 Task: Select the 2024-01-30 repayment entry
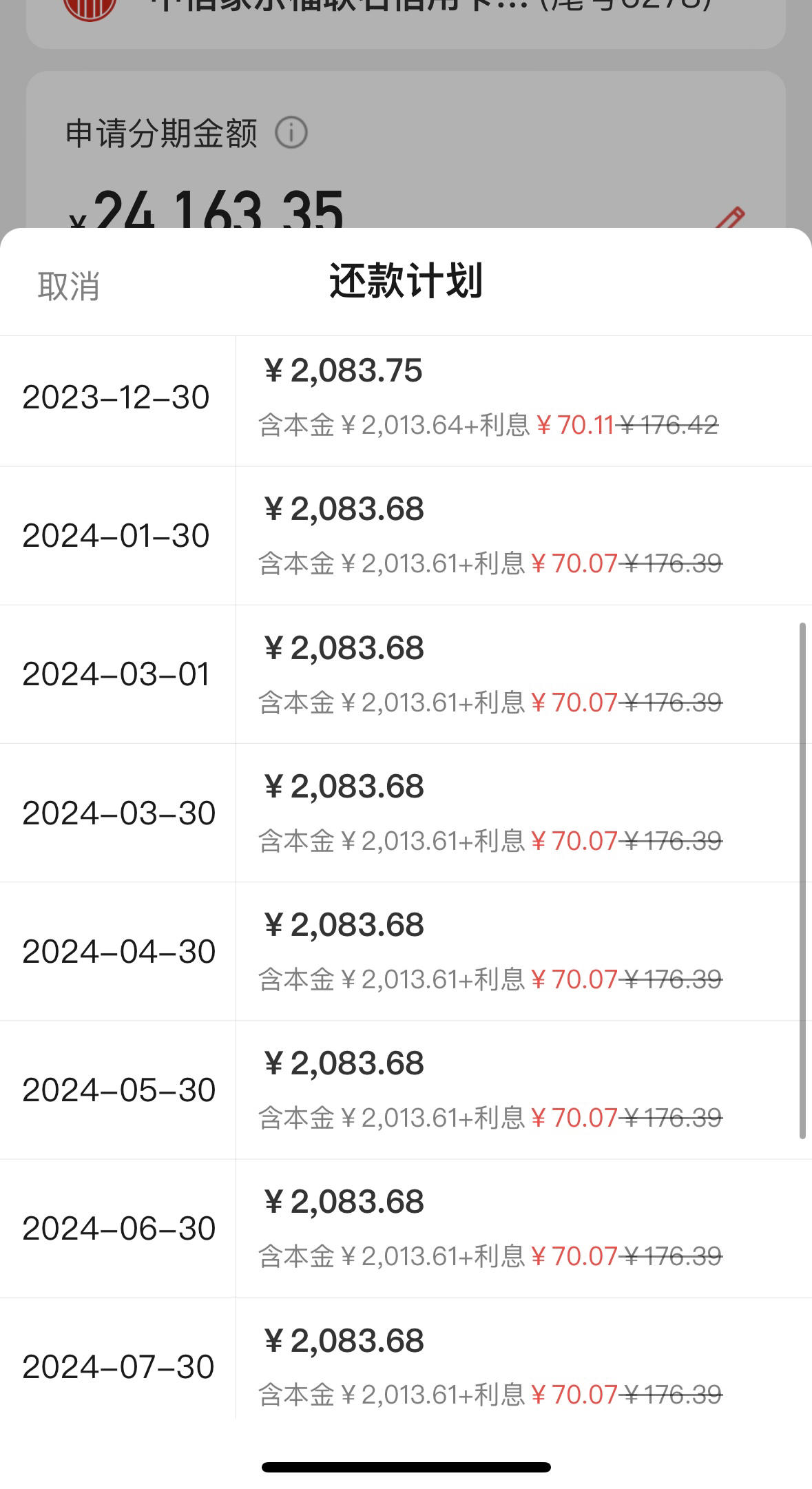pos(406,537)
